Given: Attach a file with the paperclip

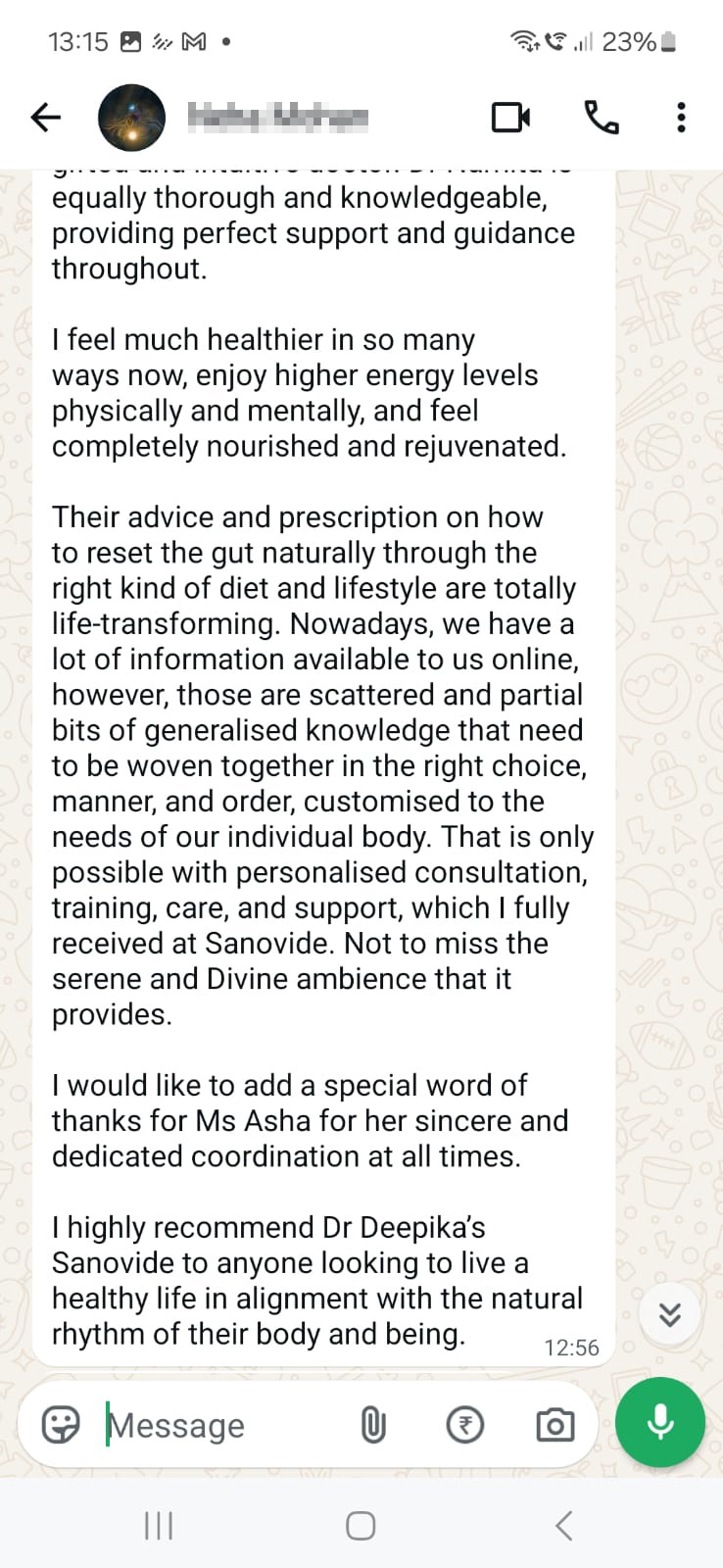Looking at the screenshot, I should [373, 1424].
